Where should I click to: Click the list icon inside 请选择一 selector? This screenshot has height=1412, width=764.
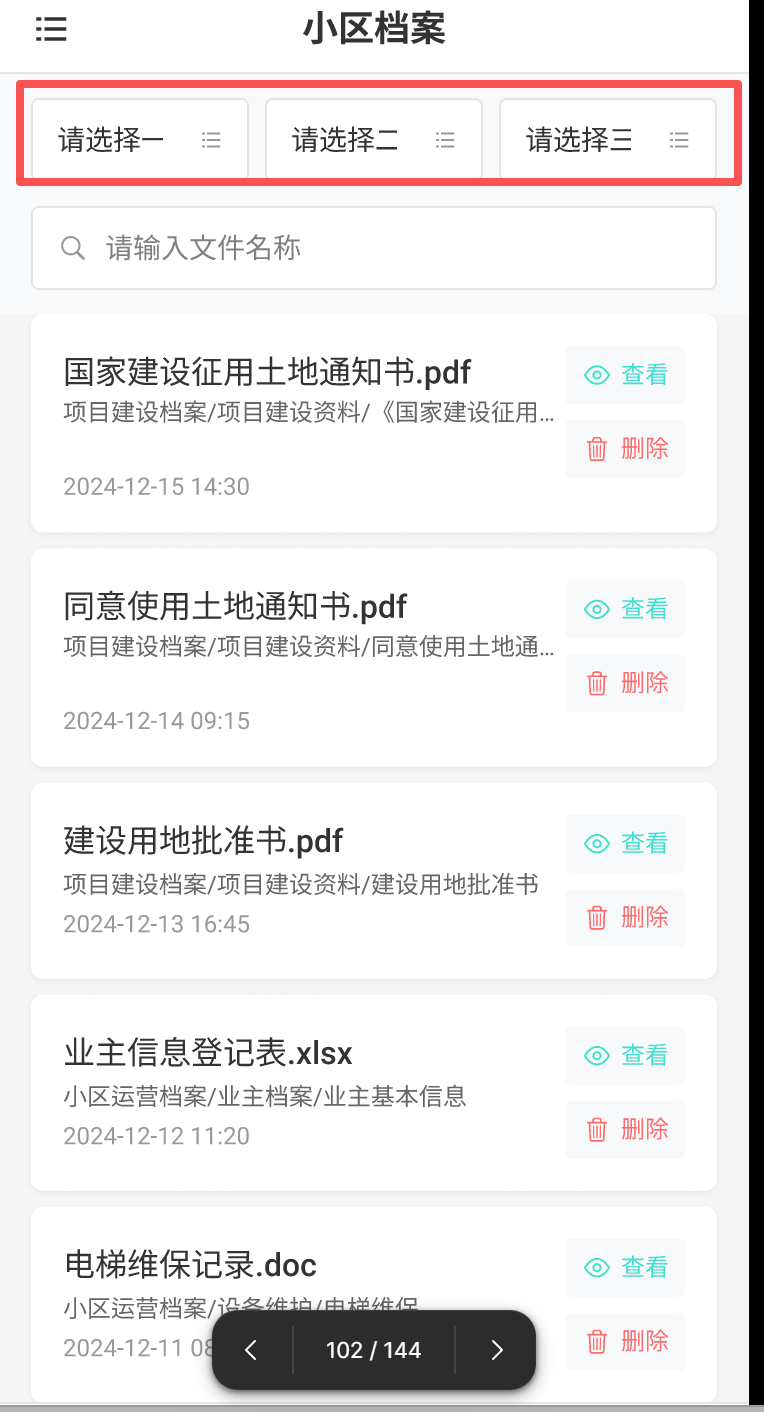pyautogui.click(x=211, y=140)
